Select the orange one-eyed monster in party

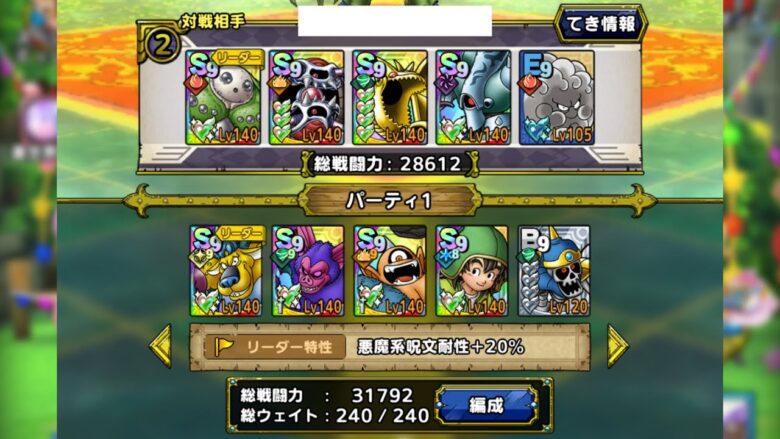[390, 271]
